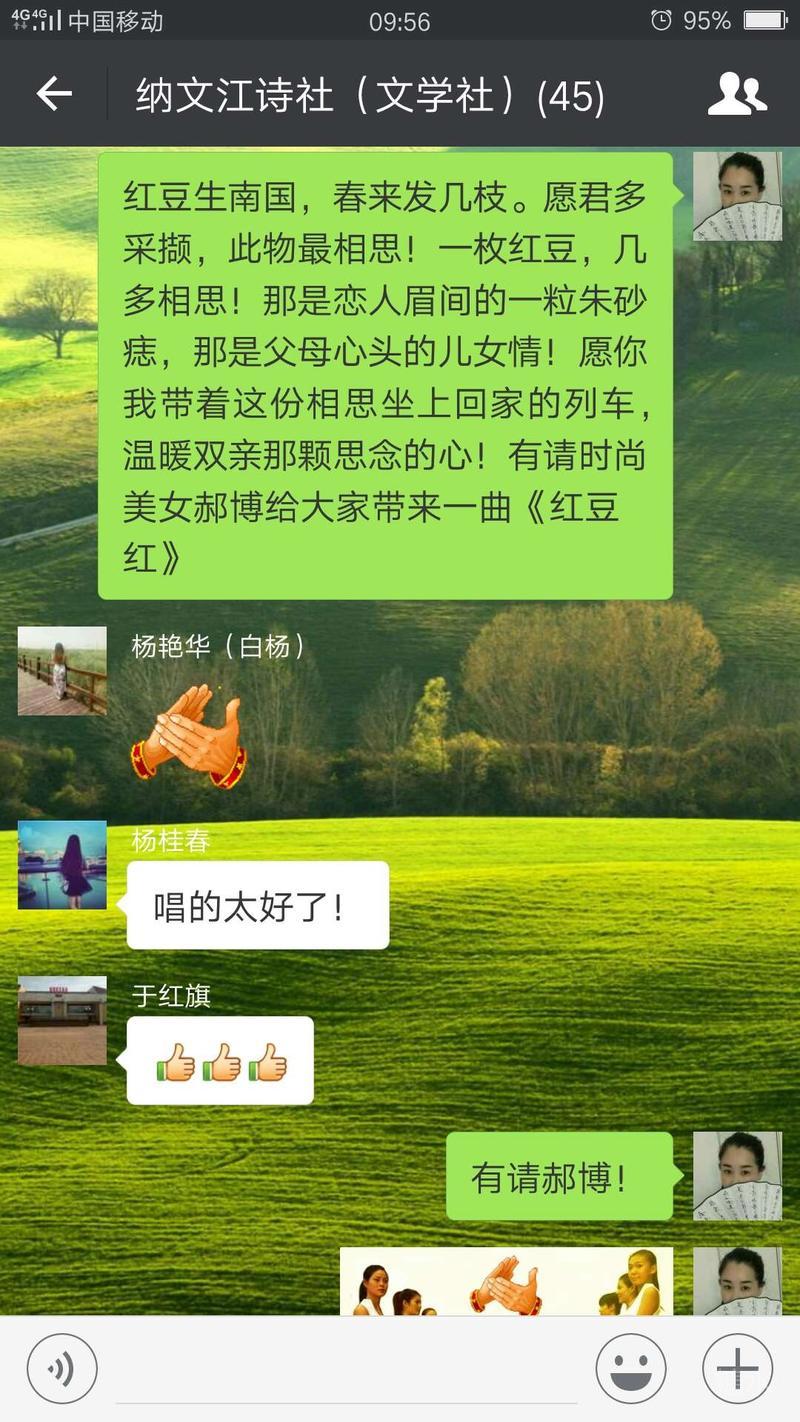Open the group members and chat info

pos(737,95)
